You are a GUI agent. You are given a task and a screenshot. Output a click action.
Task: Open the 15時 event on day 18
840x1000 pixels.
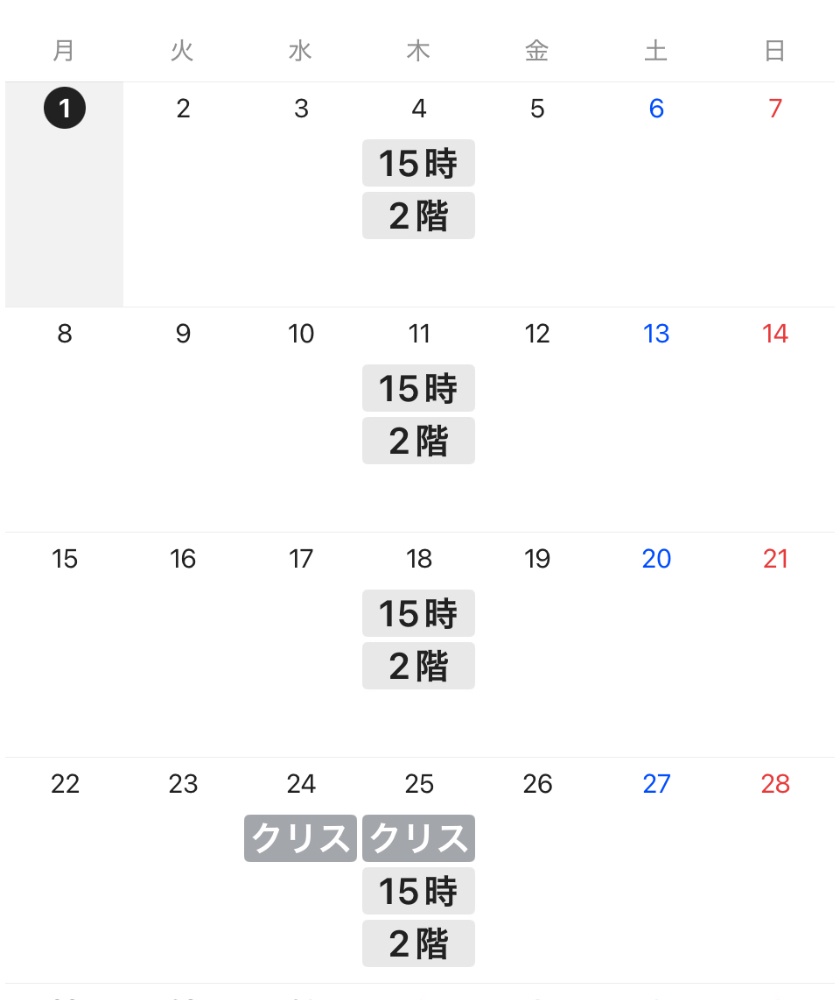418,613
